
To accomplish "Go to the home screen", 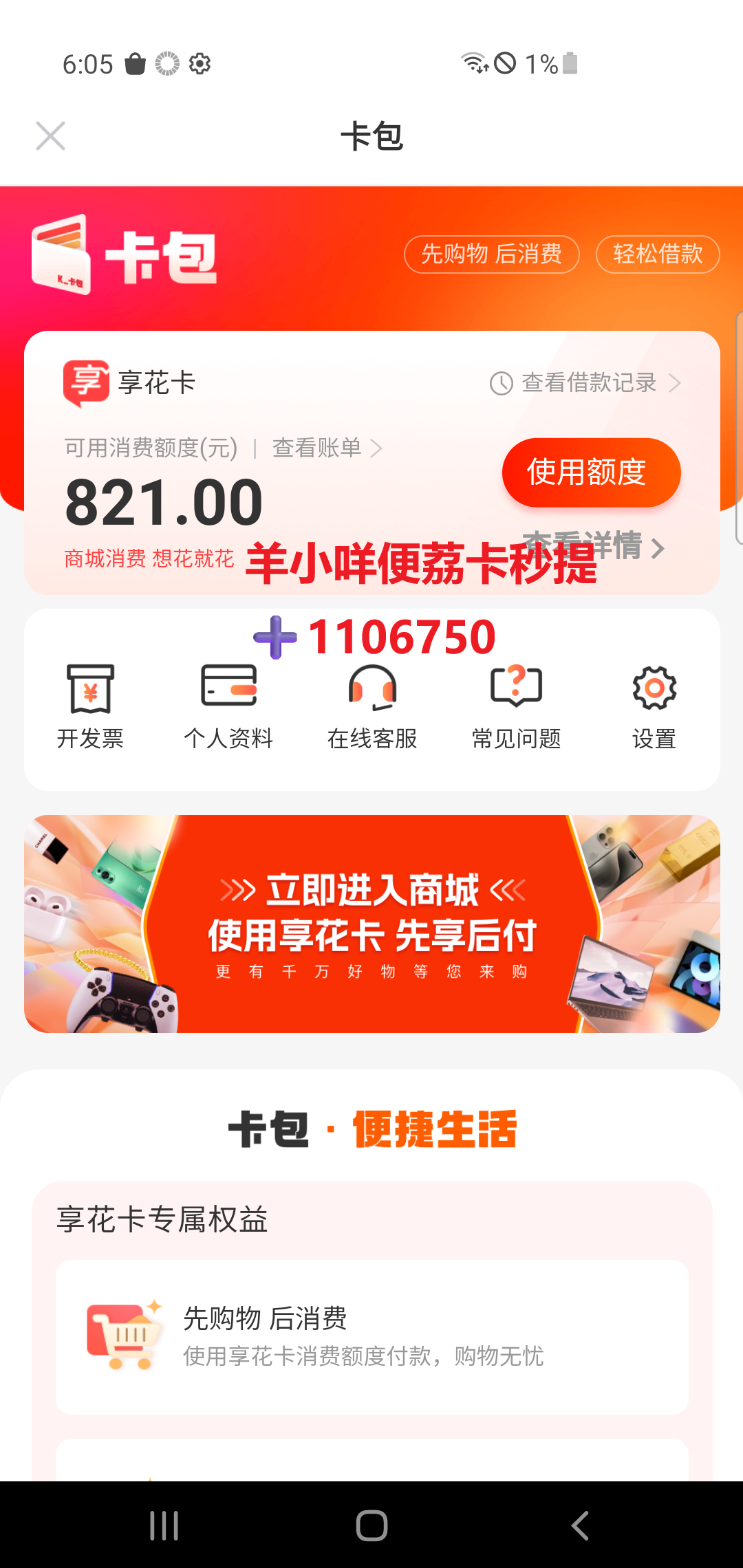I will (371, 1525).
